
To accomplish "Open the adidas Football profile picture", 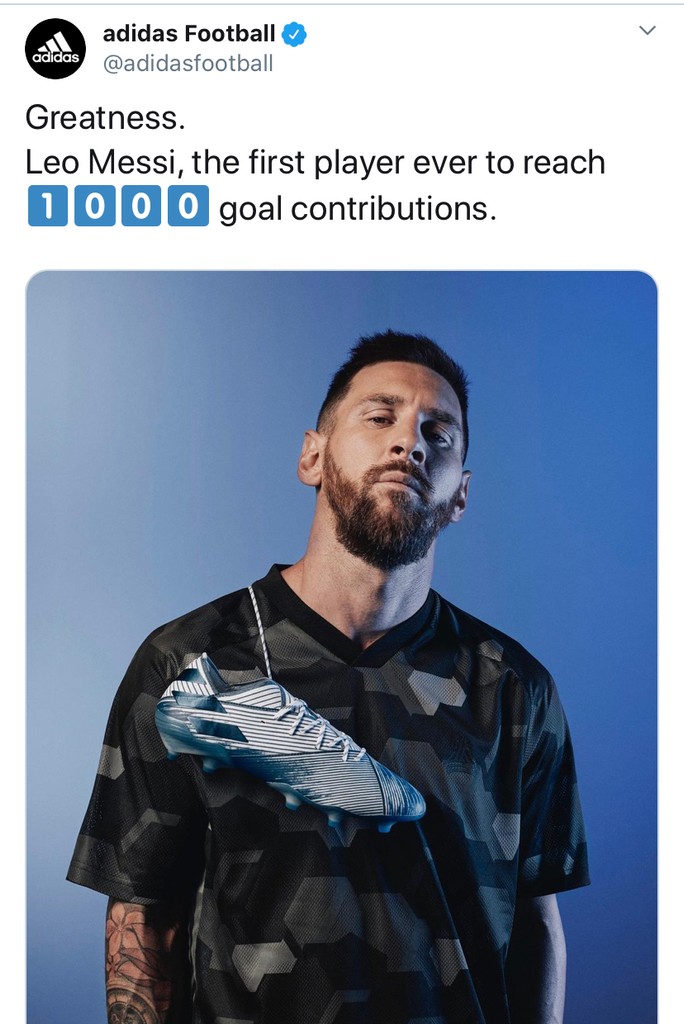I will coord(55,49).
